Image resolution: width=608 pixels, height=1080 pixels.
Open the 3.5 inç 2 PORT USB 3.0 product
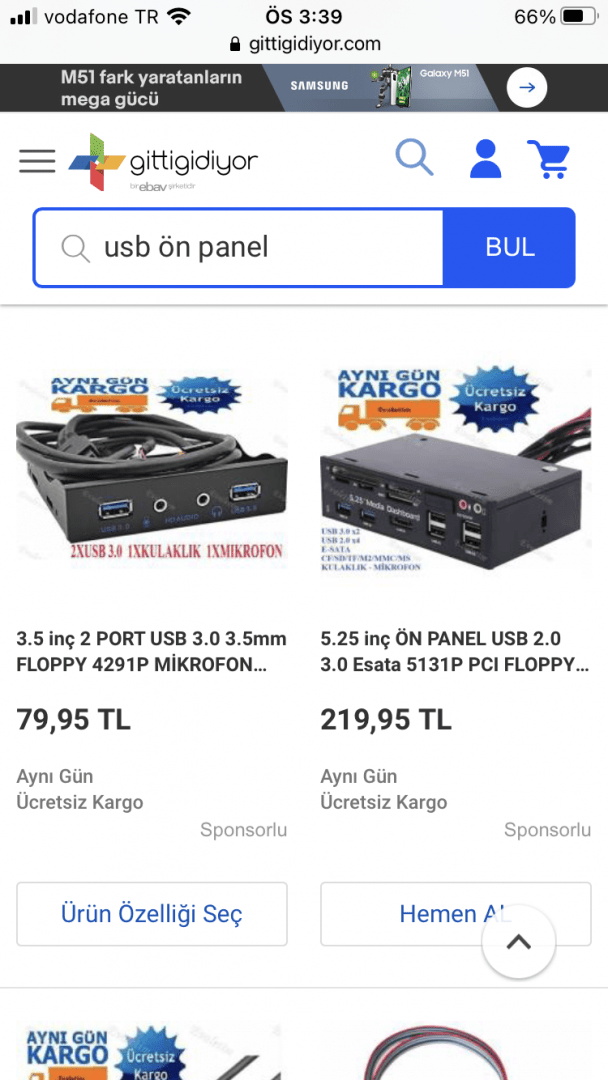(x=152, y=651)
